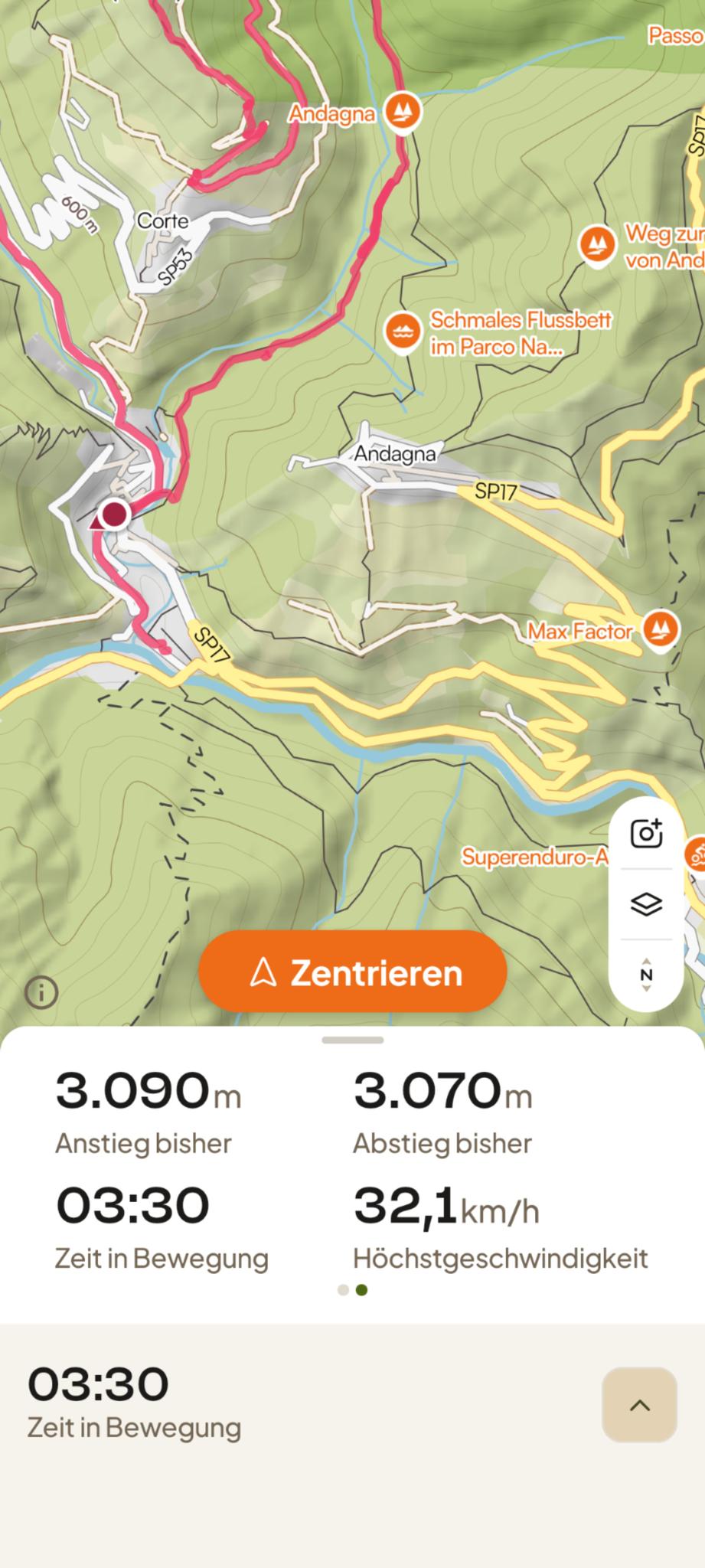
Task: Tap the Zentrieren button
Action: (353, 972)
